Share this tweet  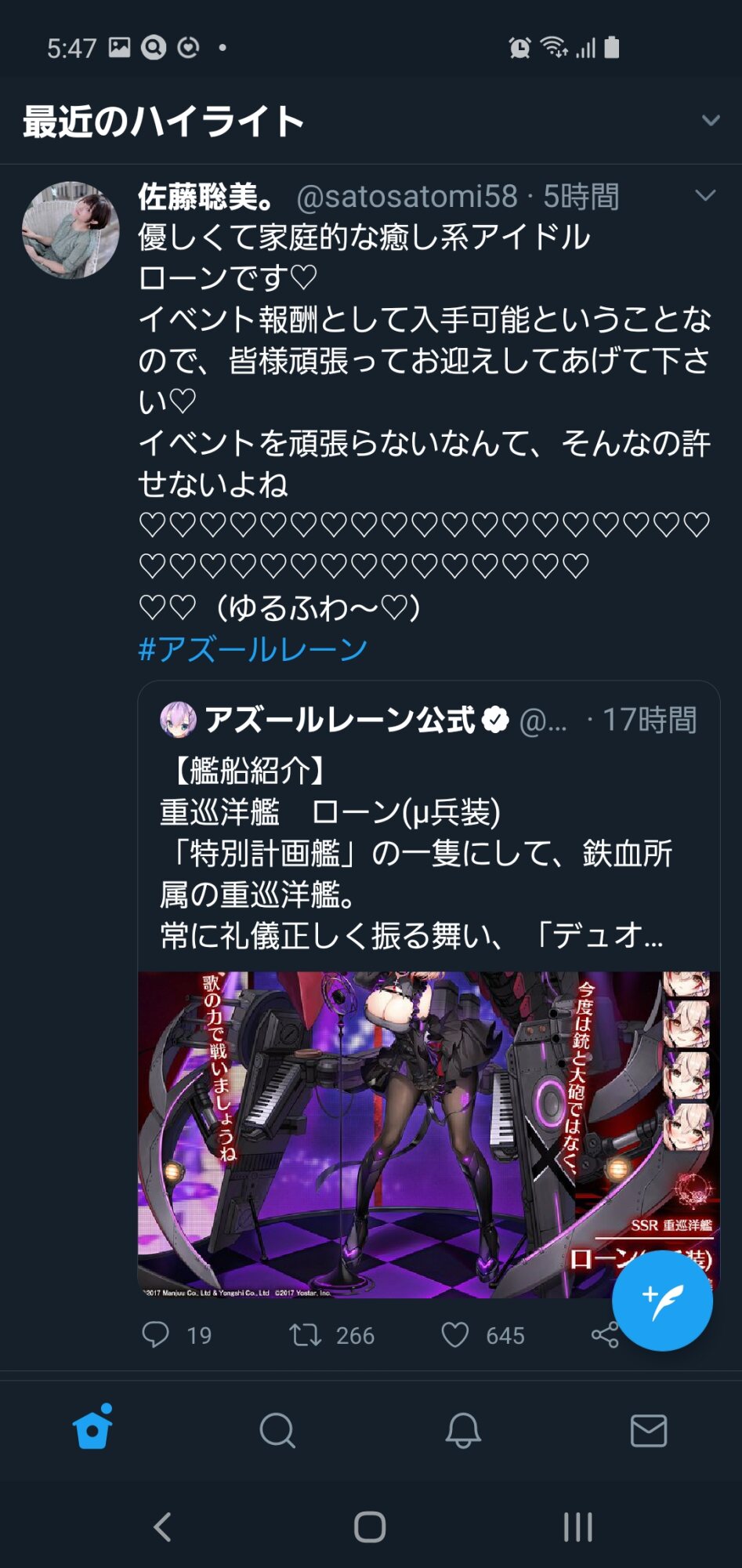[x=605, y=1334]
